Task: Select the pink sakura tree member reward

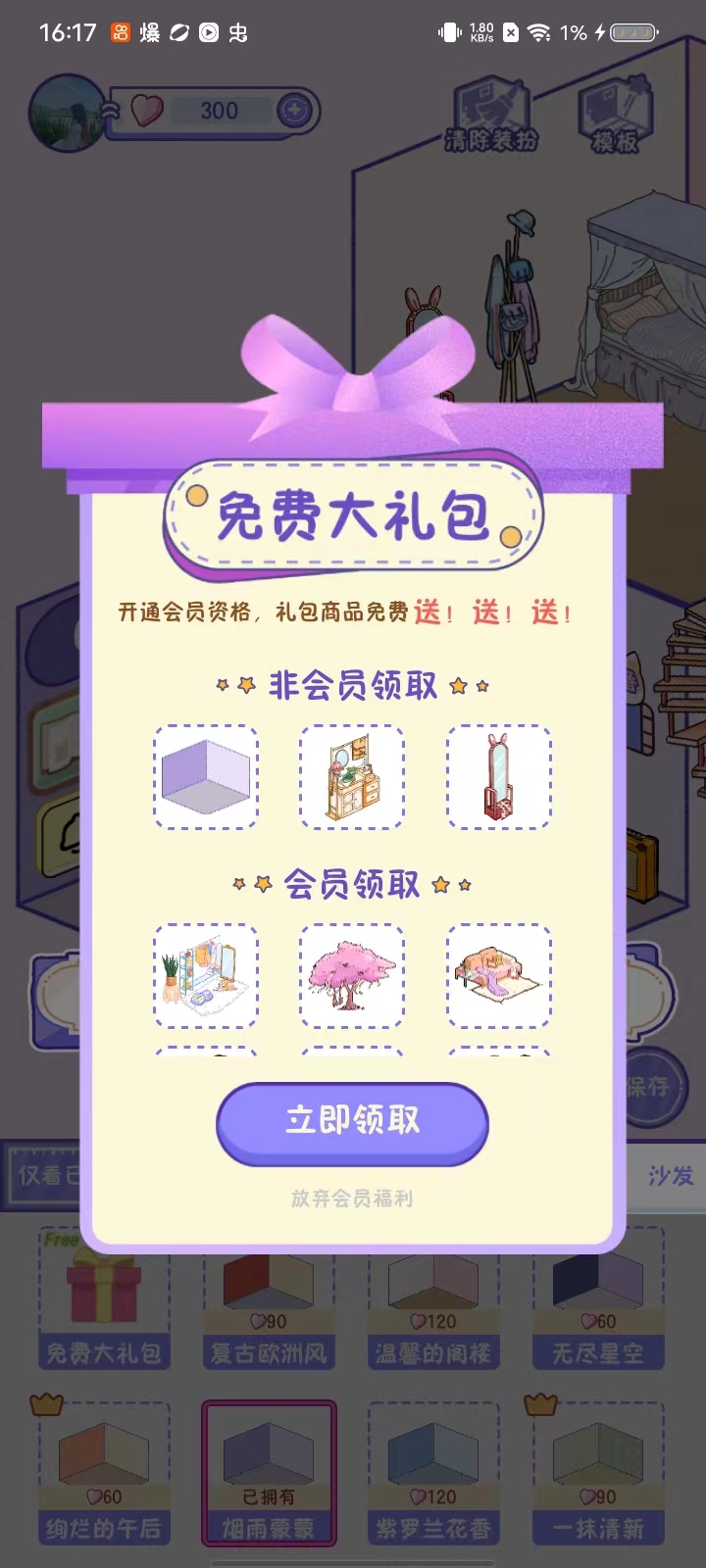Action: tap(351, 976)
